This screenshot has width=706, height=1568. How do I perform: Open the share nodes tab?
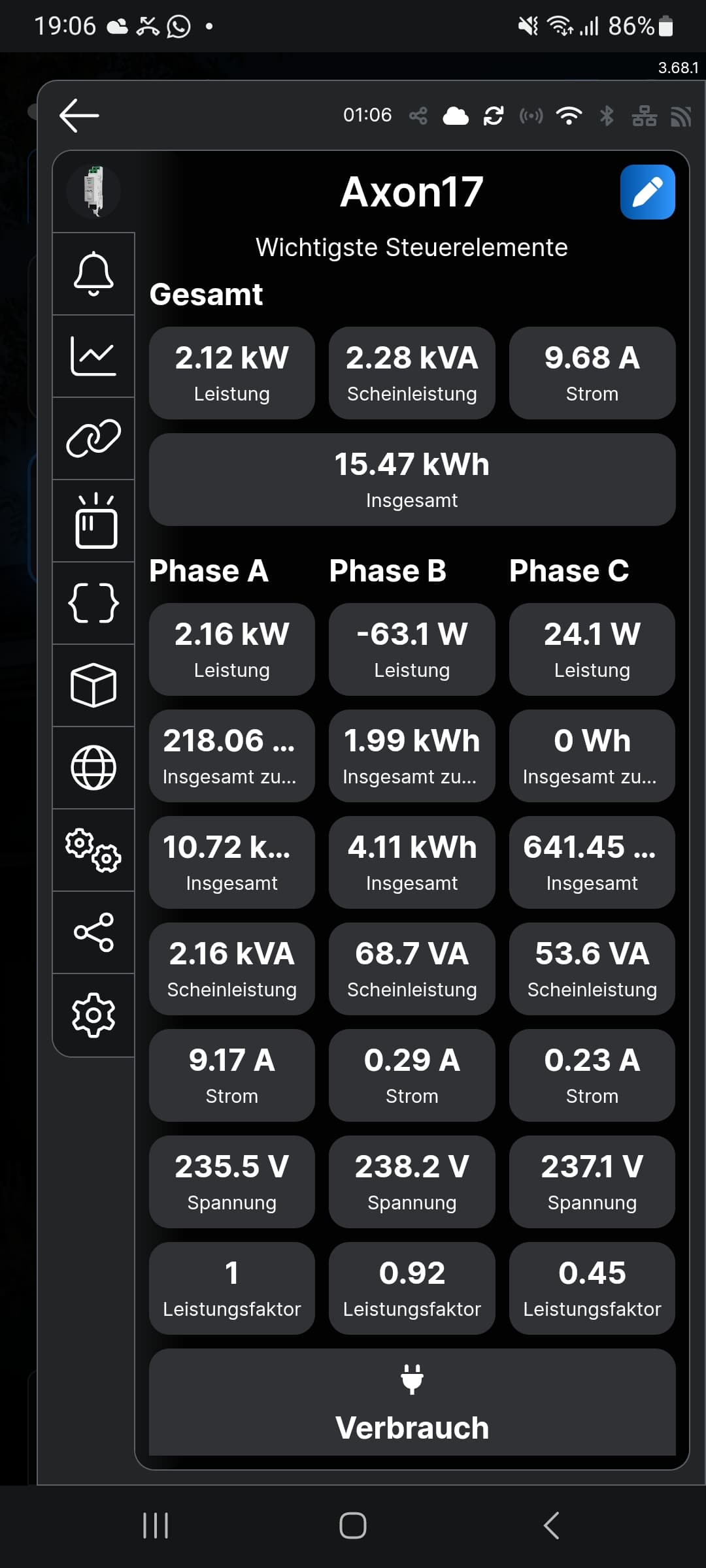93,932
